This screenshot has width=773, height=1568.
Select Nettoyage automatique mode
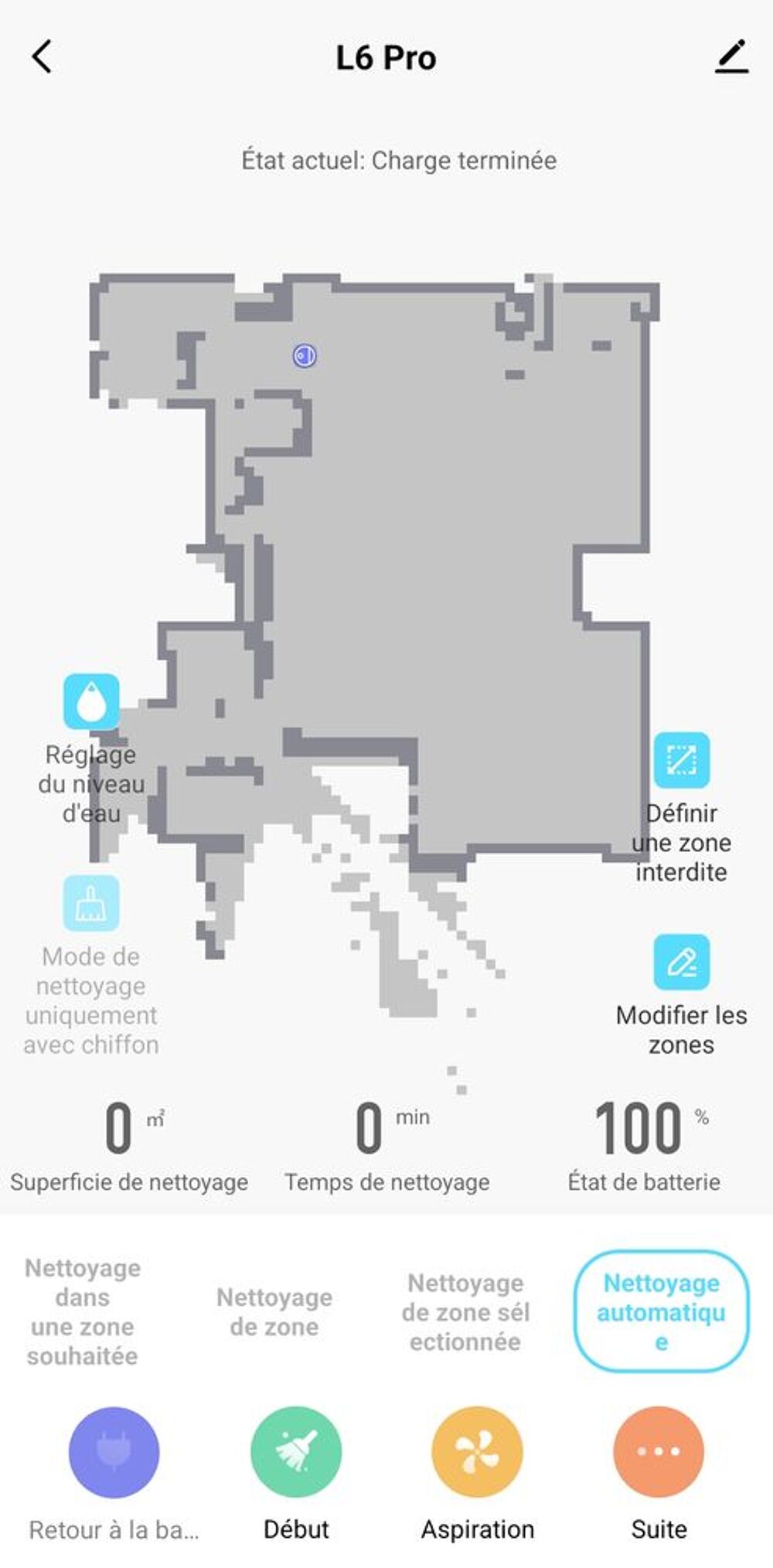(x=661, y=1311)
